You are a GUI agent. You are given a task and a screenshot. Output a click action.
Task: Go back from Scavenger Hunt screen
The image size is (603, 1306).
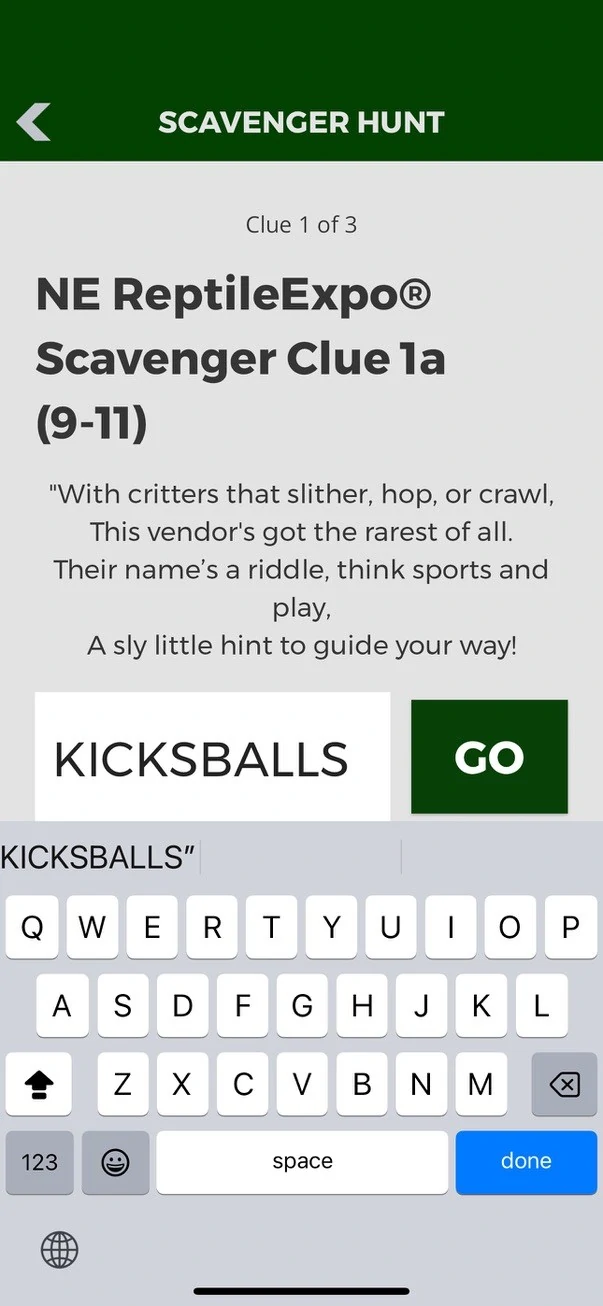33,122
